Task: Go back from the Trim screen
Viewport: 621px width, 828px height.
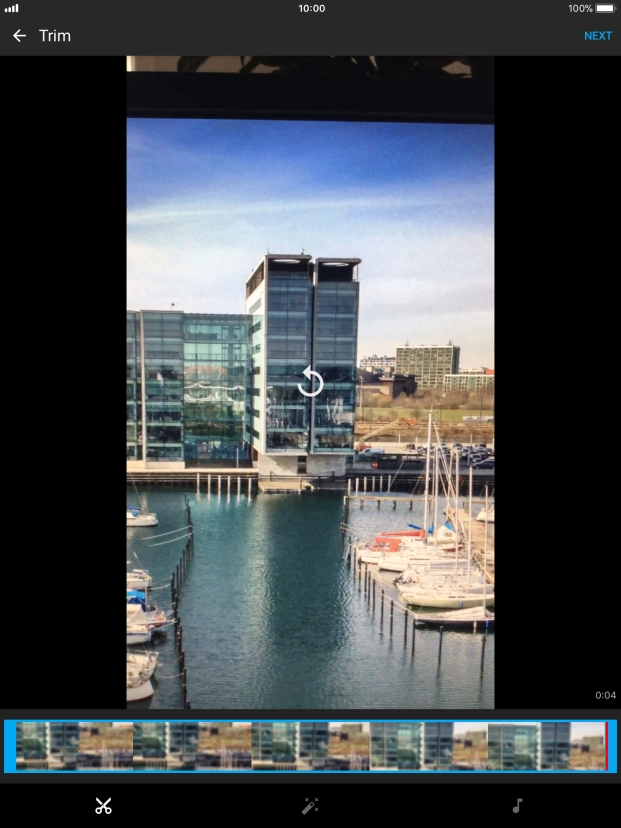Action: click(x=19, y=36)
